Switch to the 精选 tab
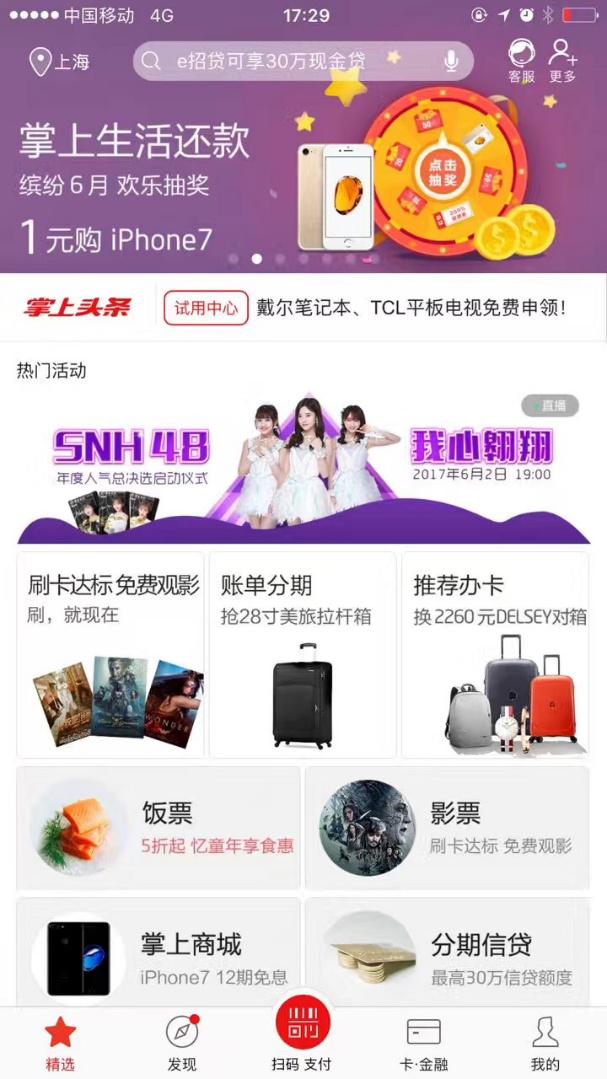Viewport: 607px width, 1079px height. click(x=60, y=1043)
